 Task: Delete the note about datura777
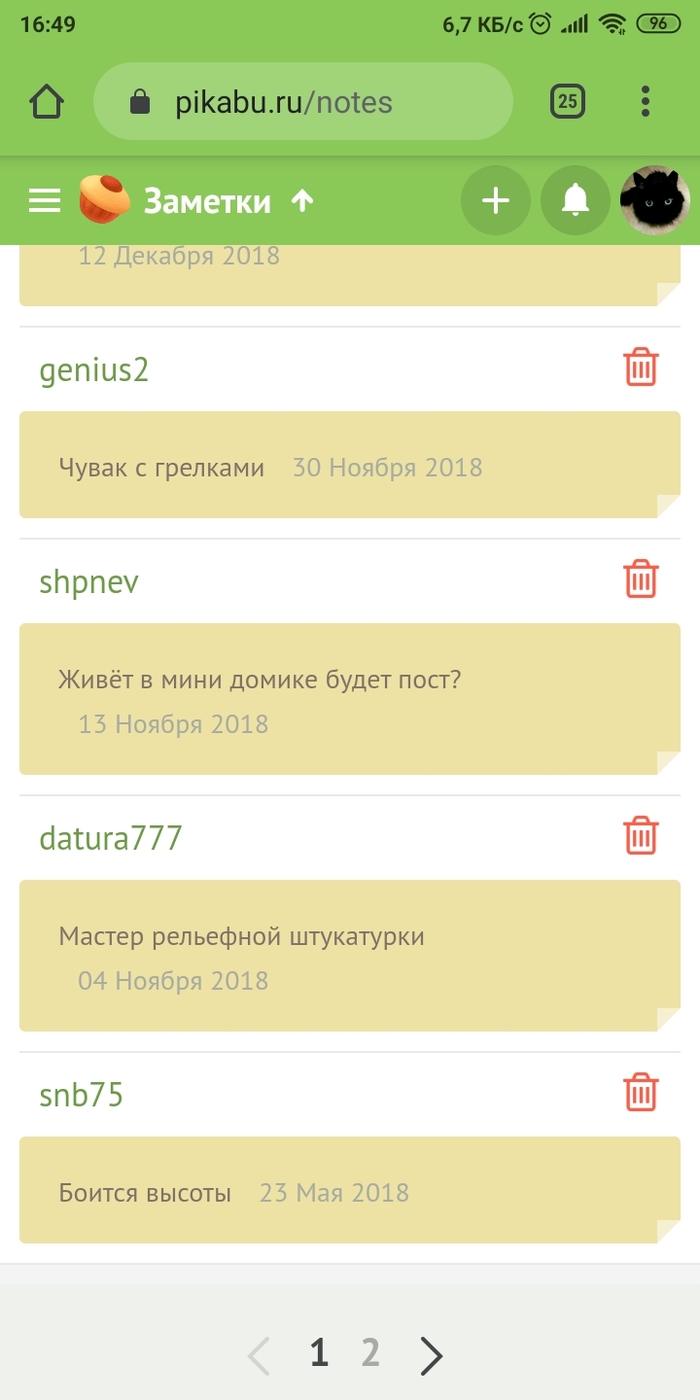pyautogui.click(x=641, y=835)
